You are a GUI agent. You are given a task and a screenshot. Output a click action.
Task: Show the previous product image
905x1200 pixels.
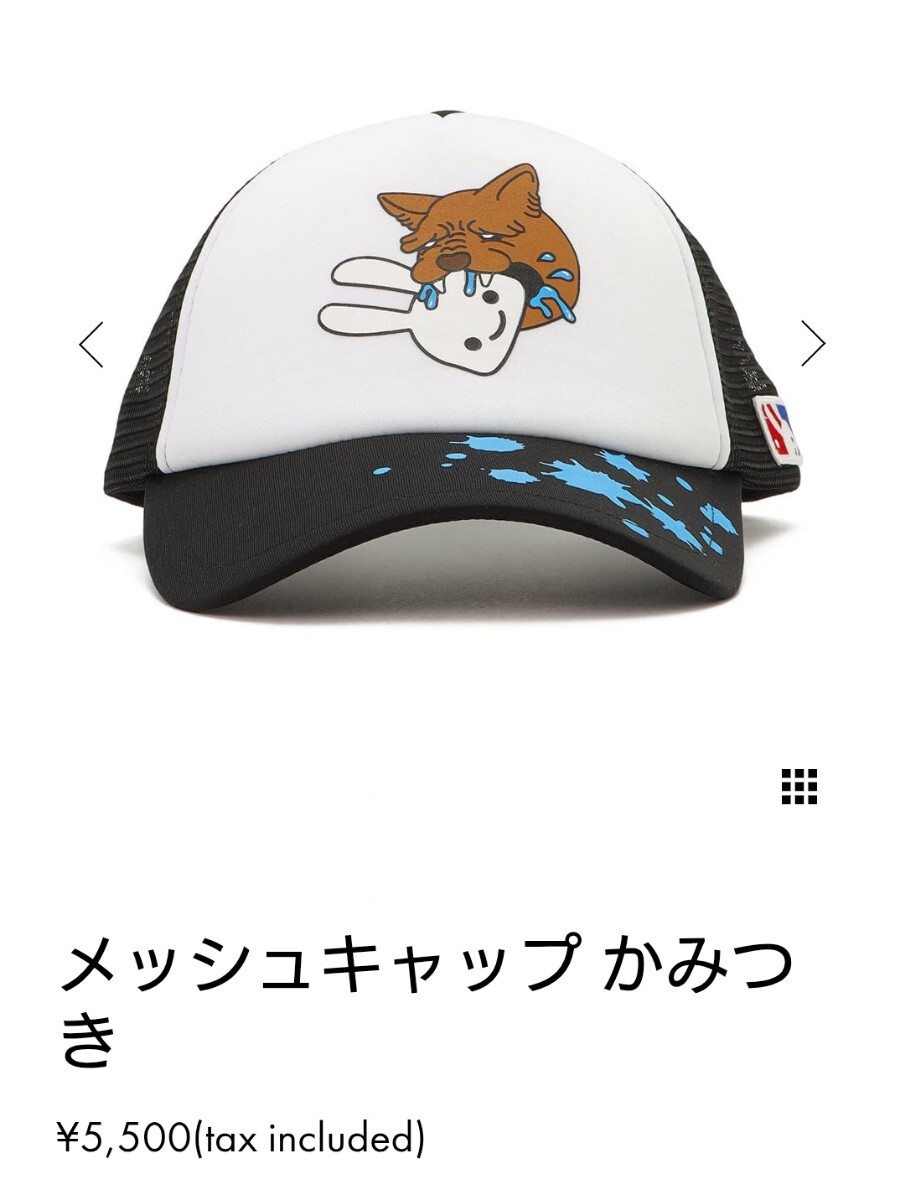pos(91,345)
